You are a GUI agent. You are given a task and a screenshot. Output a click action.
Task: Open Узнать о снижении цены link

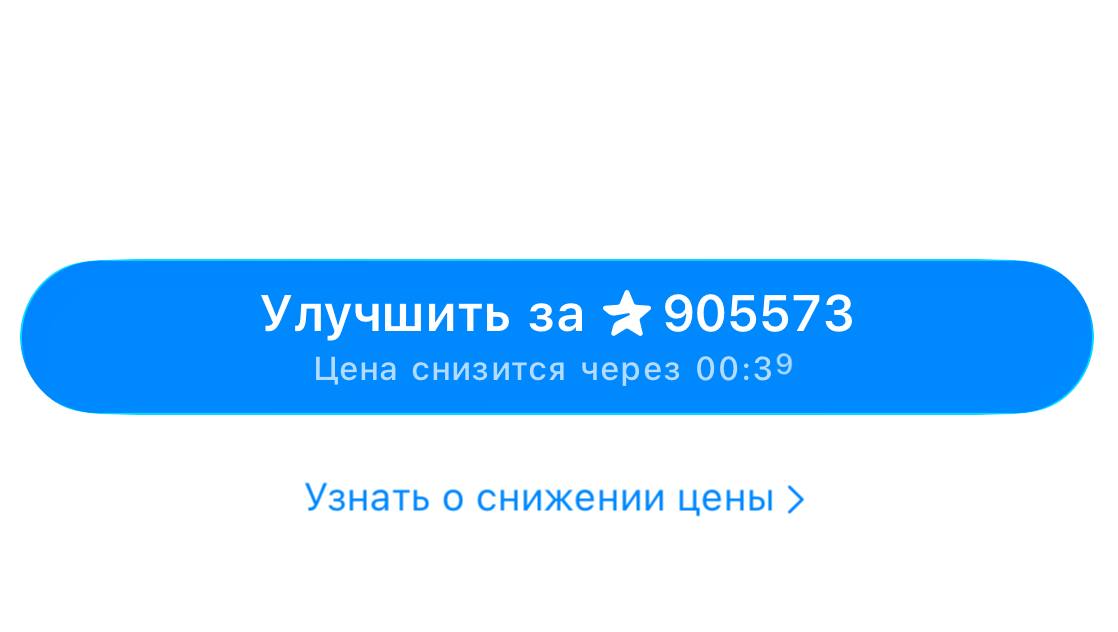(x=554, y=498)
